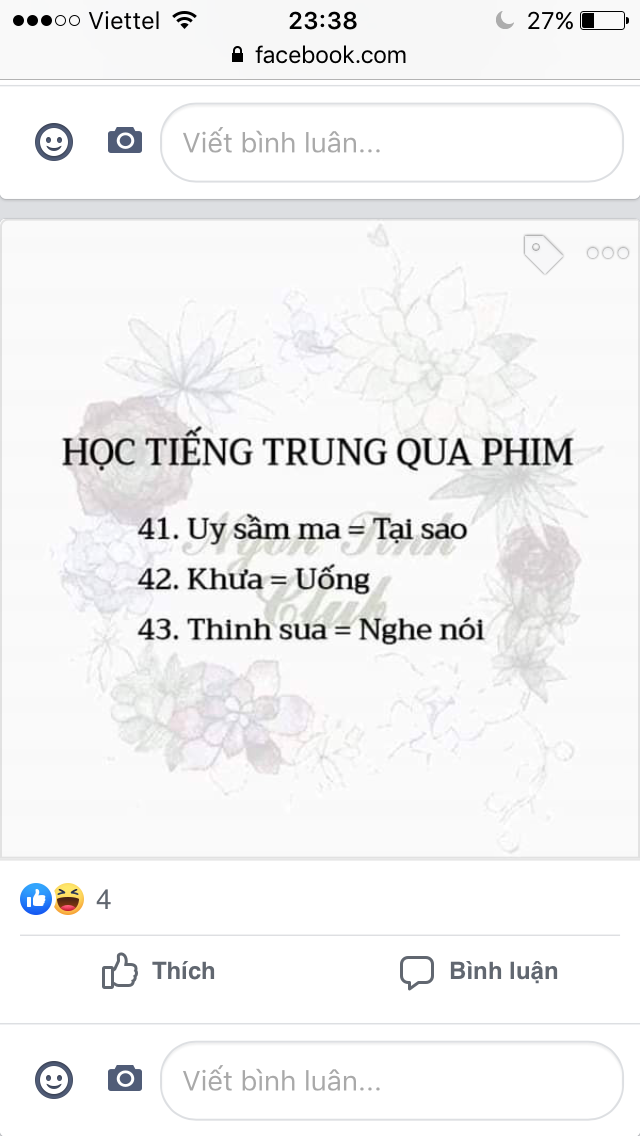Focus the comment field under the Thích button
This screenshot has height=1136, width=640.
391,1080
